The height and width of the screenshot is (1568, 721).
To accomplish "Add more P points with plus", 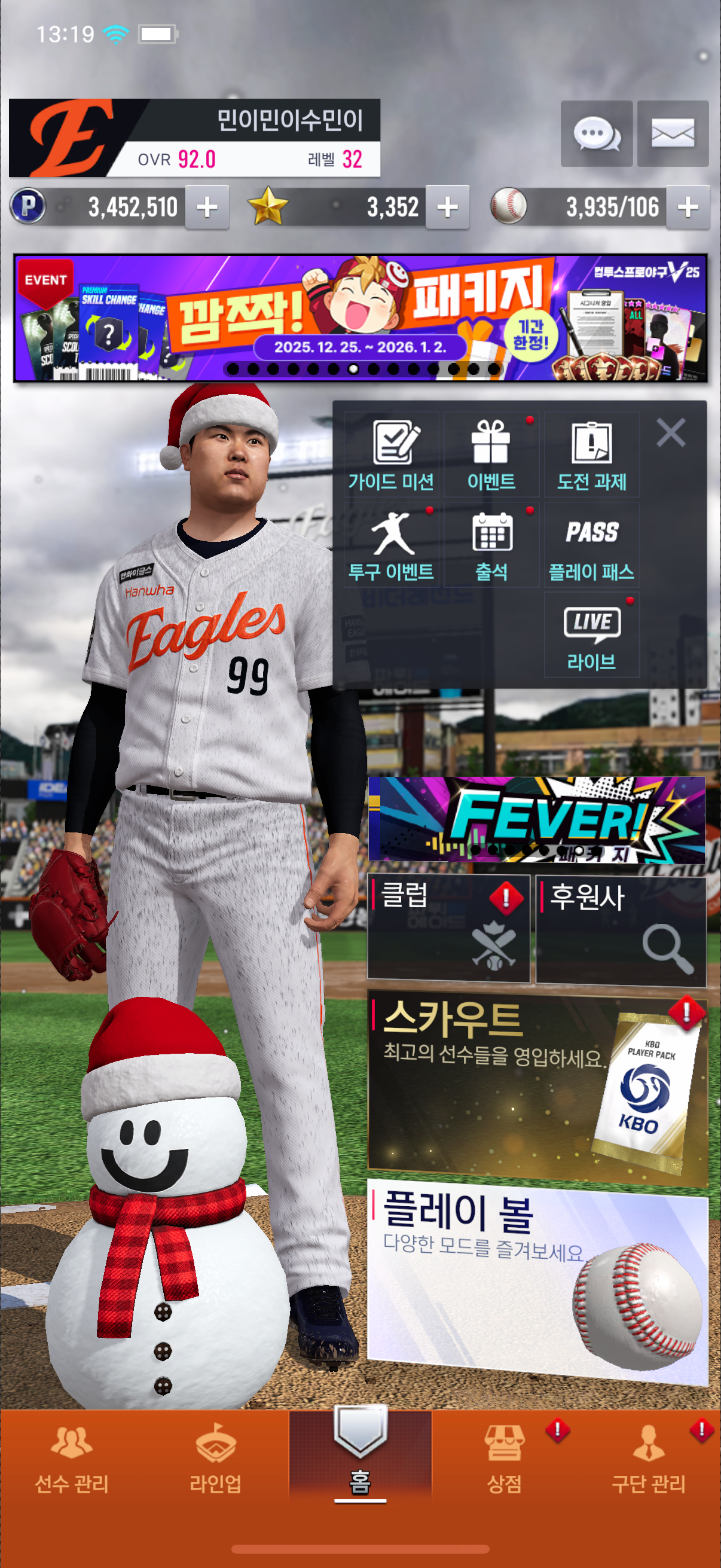I will (207, 208).
